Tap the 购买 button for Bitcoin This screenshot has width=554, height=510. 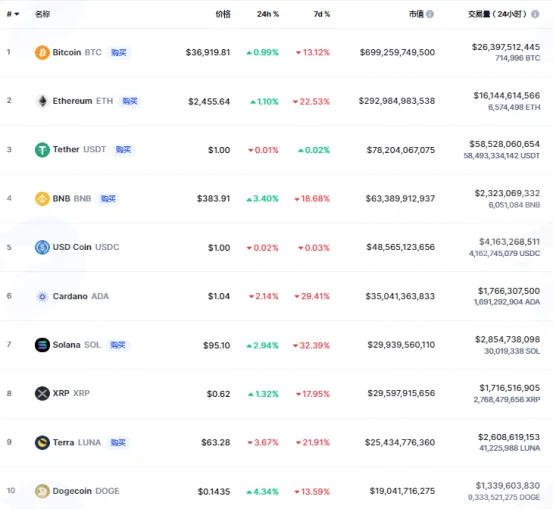(119, 53)
